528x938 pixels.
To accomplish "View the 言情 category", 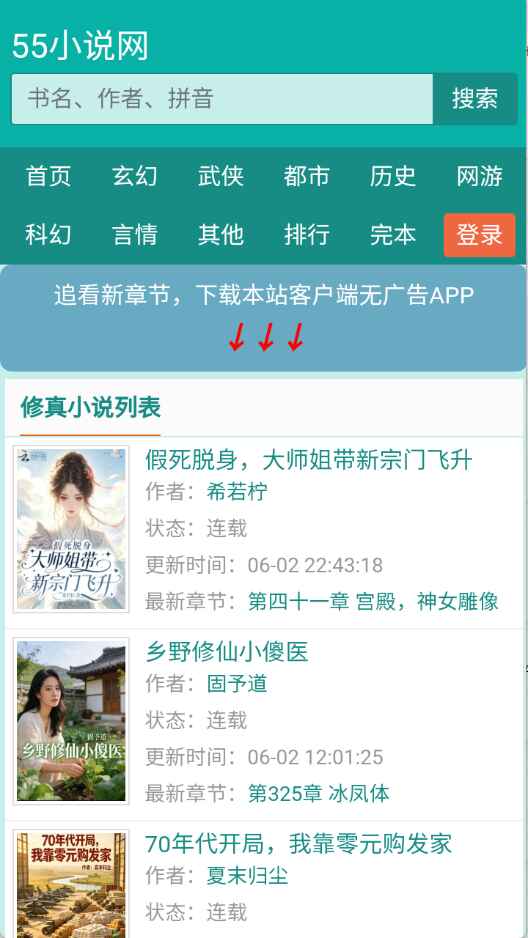I will pyautogui.click(x=135, y=234).
